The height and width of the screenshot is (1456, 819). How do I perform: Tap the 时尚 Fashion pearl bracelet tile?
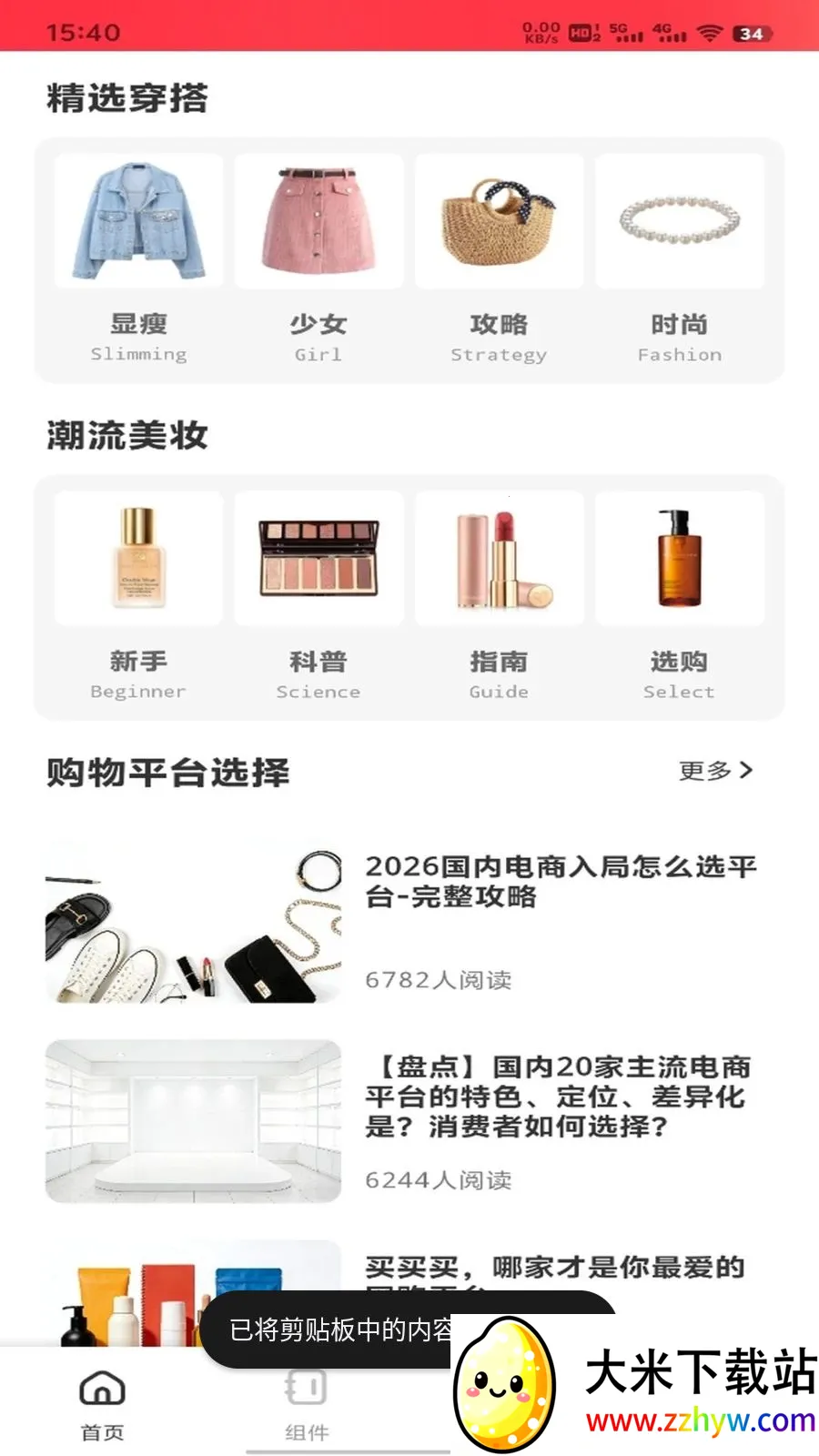680,260
